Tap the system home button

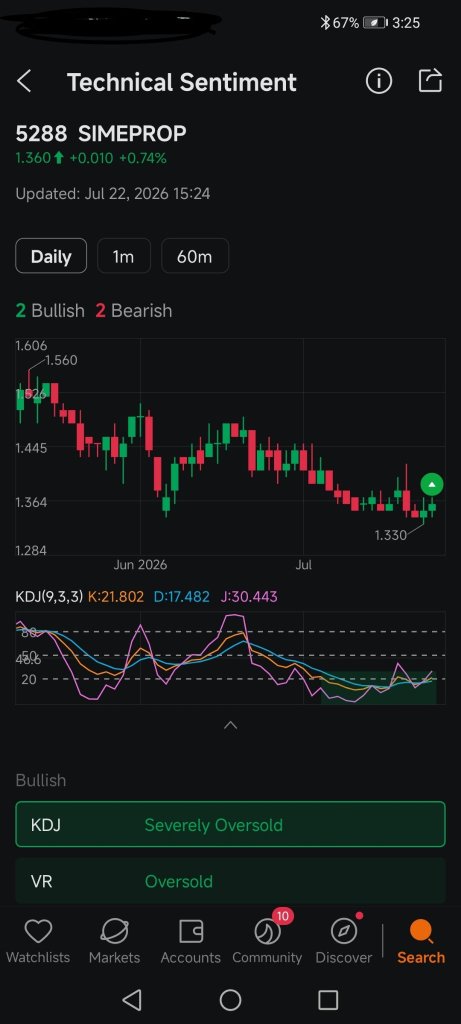pos(230,999)
